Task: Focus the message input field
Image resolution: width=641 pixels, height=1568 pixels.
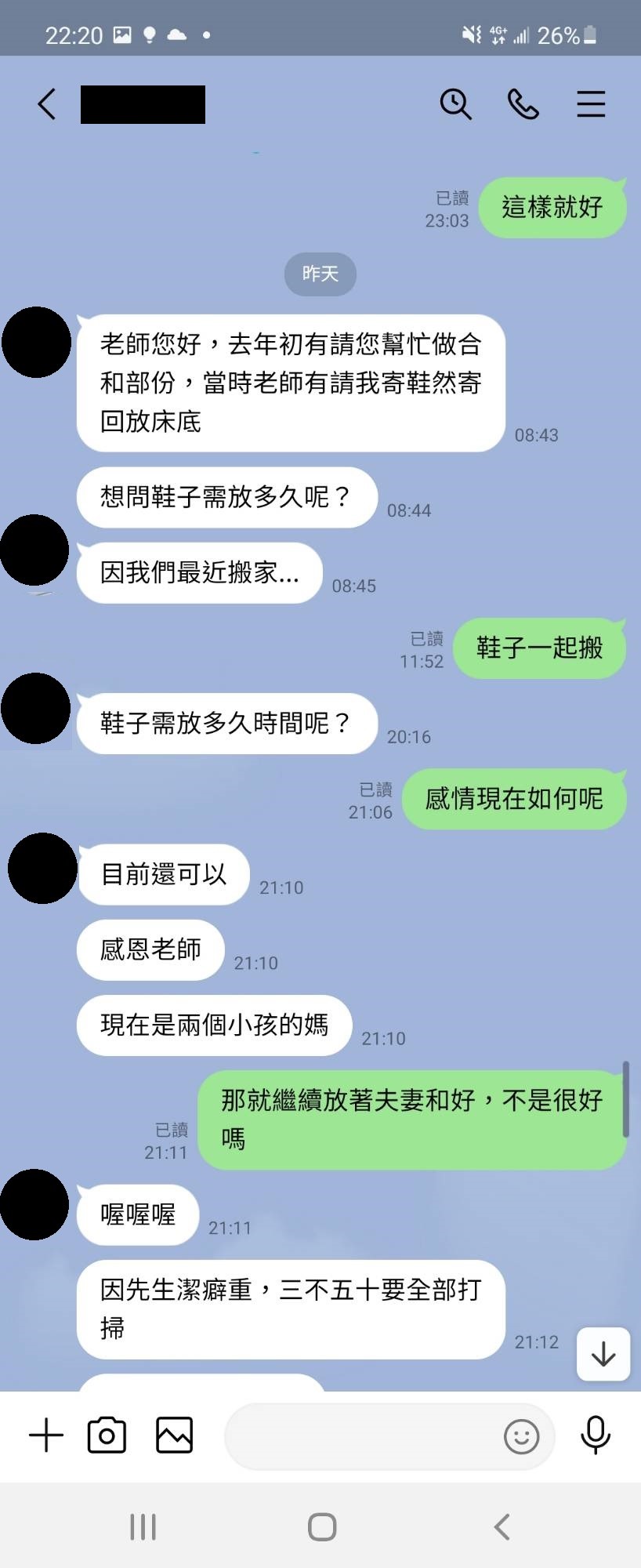Action: pyautogui.click(x=360, y=1436)
